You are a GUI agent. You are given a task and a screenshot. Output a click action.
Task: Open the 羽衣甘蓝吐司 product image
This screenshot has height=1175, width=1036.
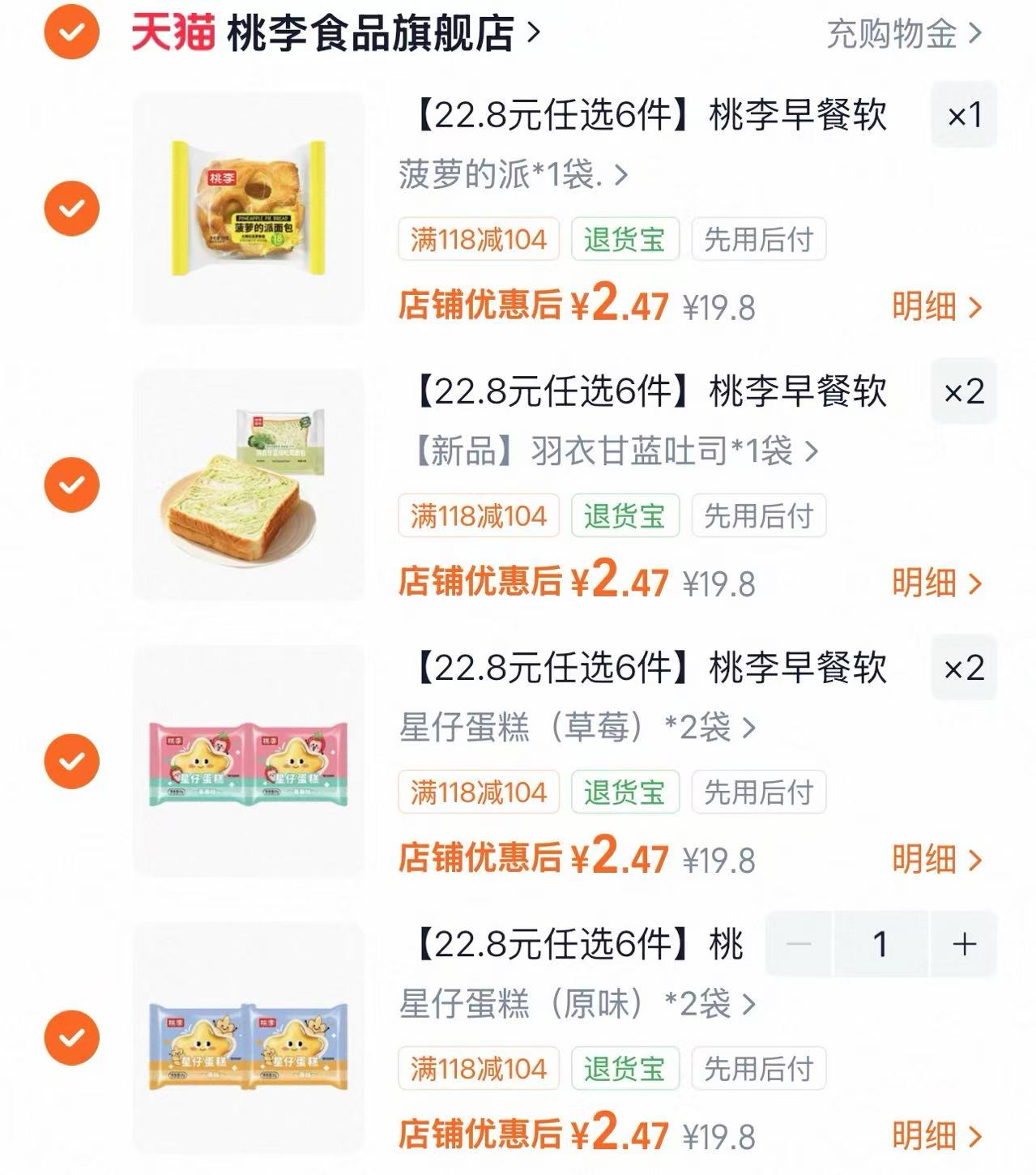(x=249, y=485)
